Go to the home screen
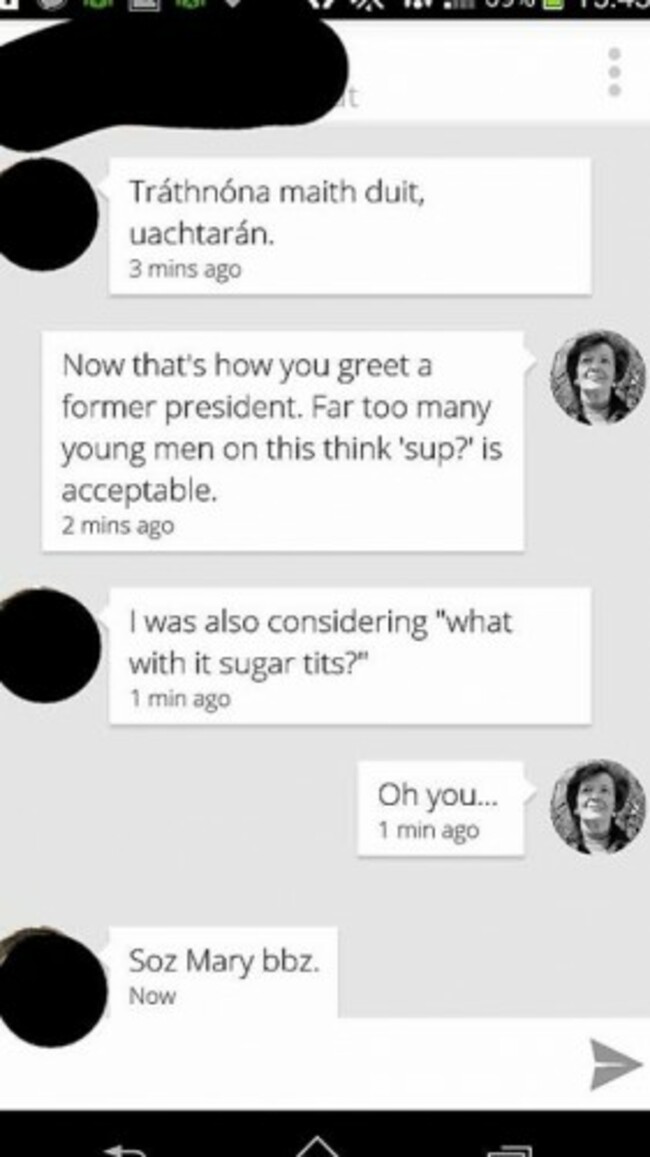The width and height of the screenshot is (650, 1157). 318,1145
